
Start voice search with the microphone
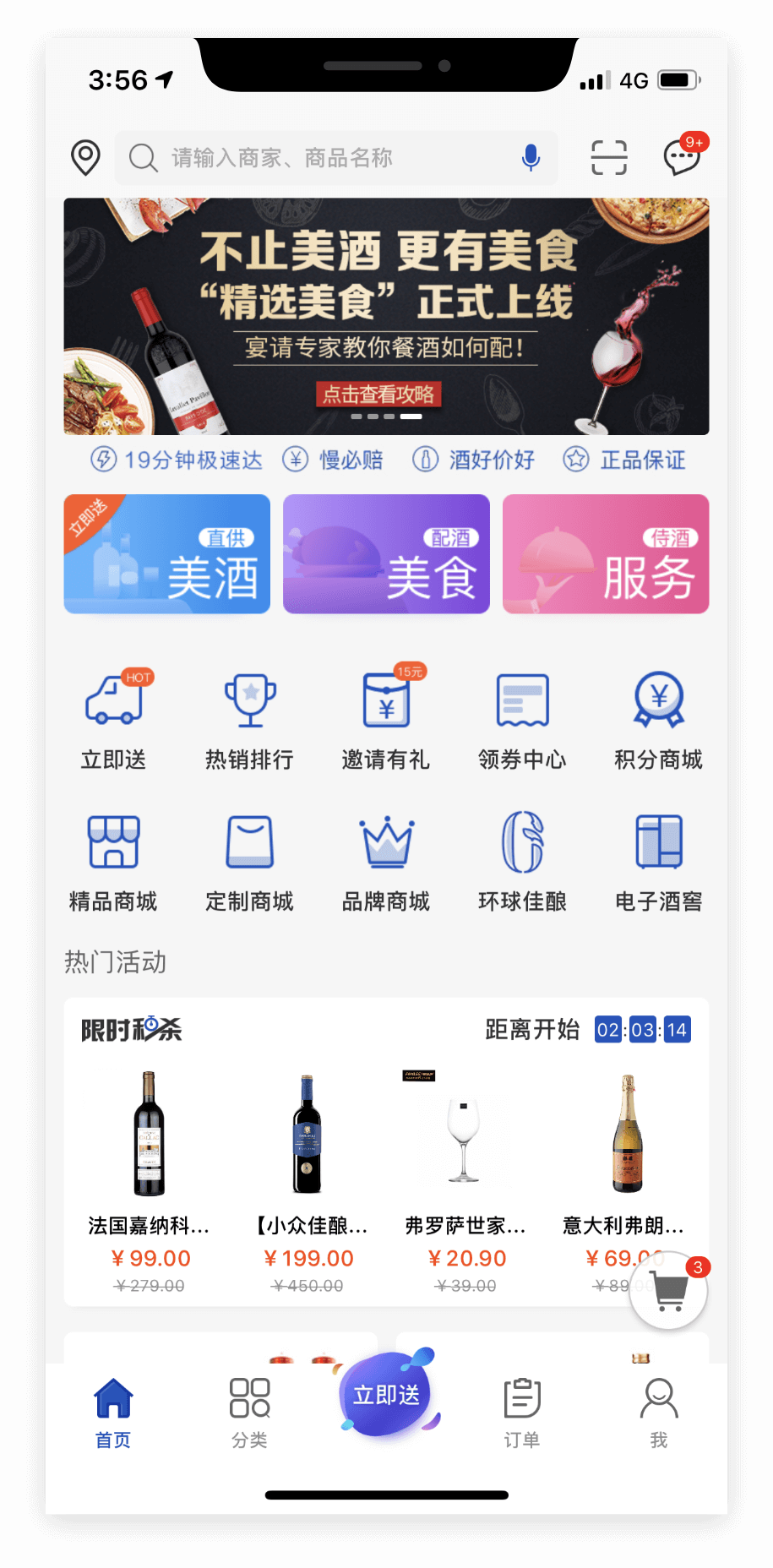(531, 158)
